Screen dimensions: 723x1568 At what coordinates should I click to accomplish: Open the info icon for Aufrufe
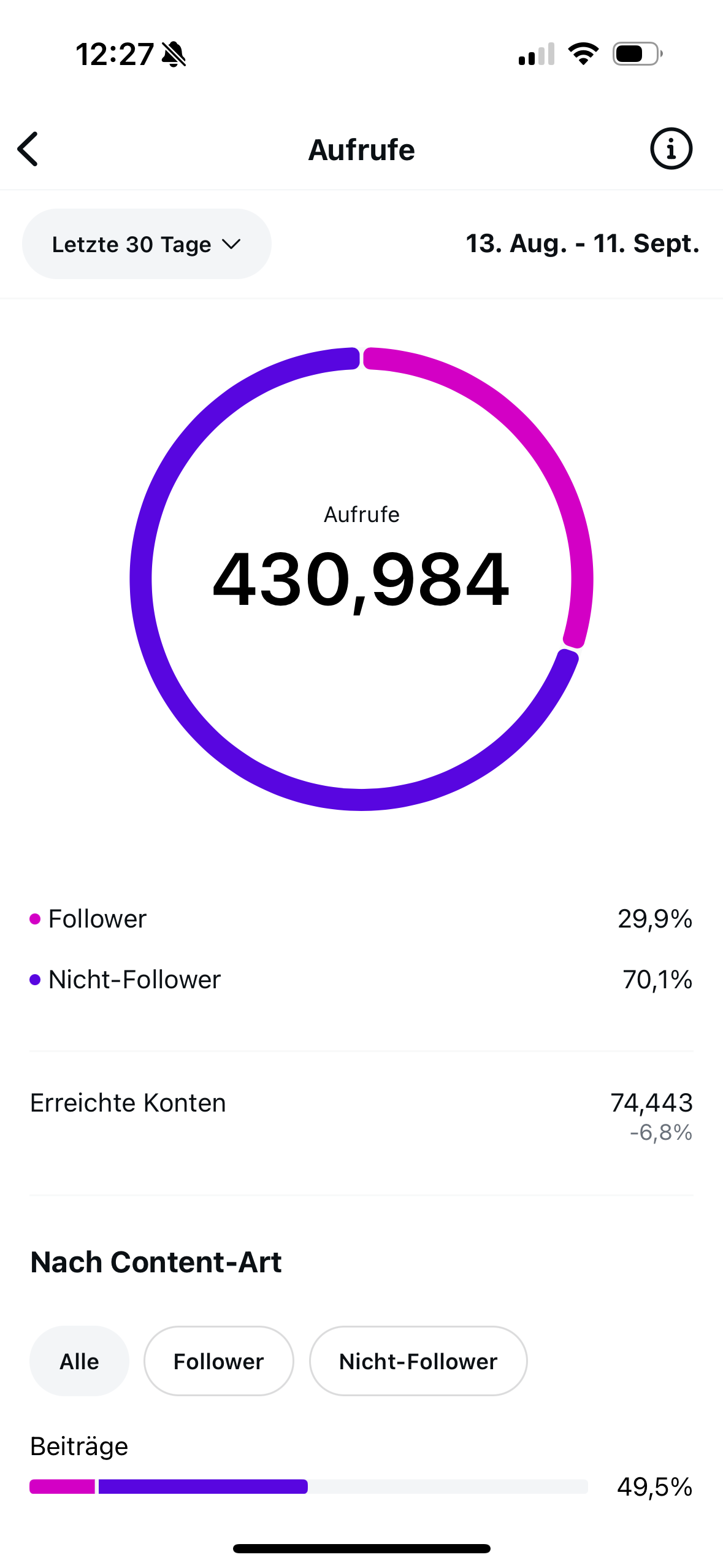point(671,149)
